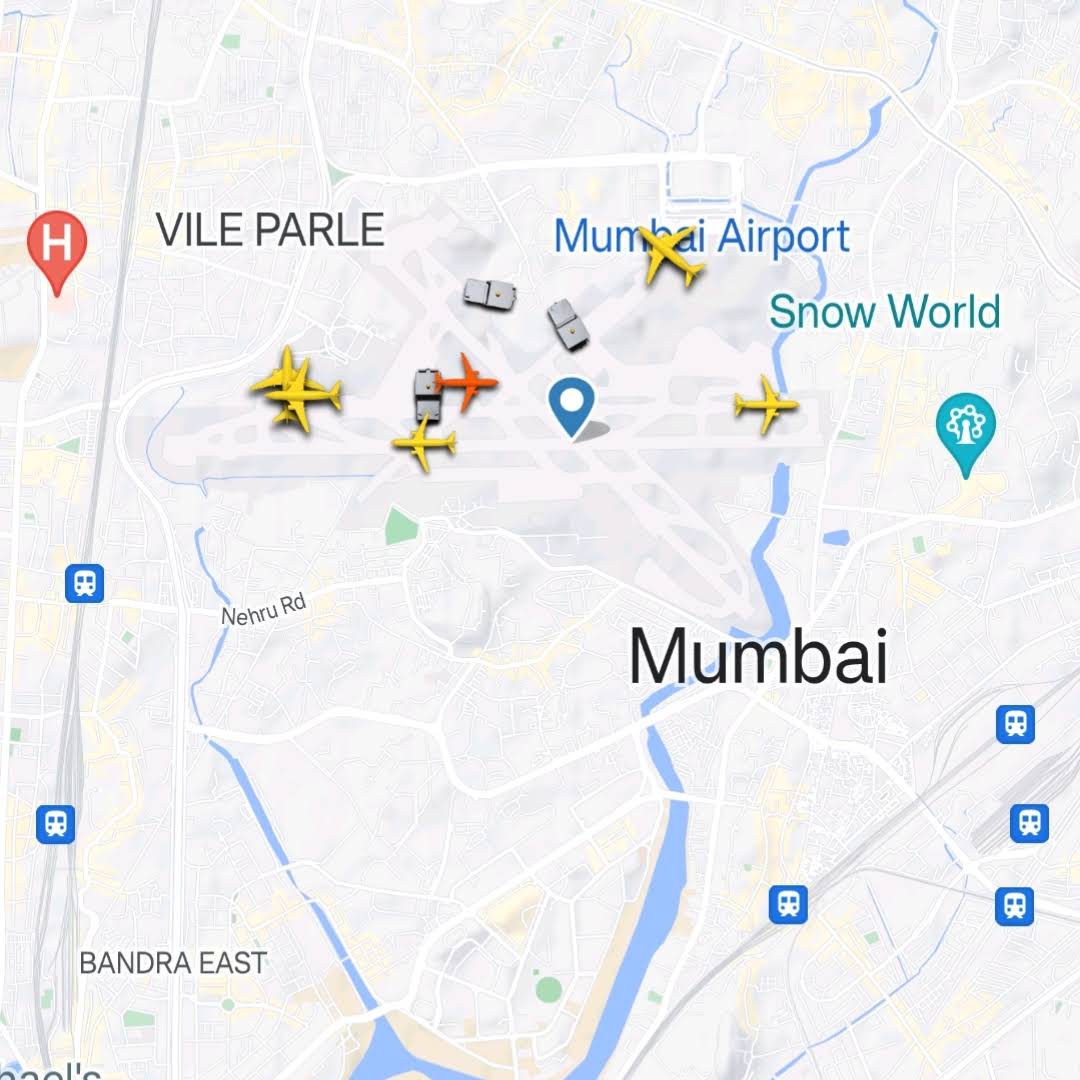Select the orange airplane on the map
1080x1080 pixels.
tap(467, 381)
